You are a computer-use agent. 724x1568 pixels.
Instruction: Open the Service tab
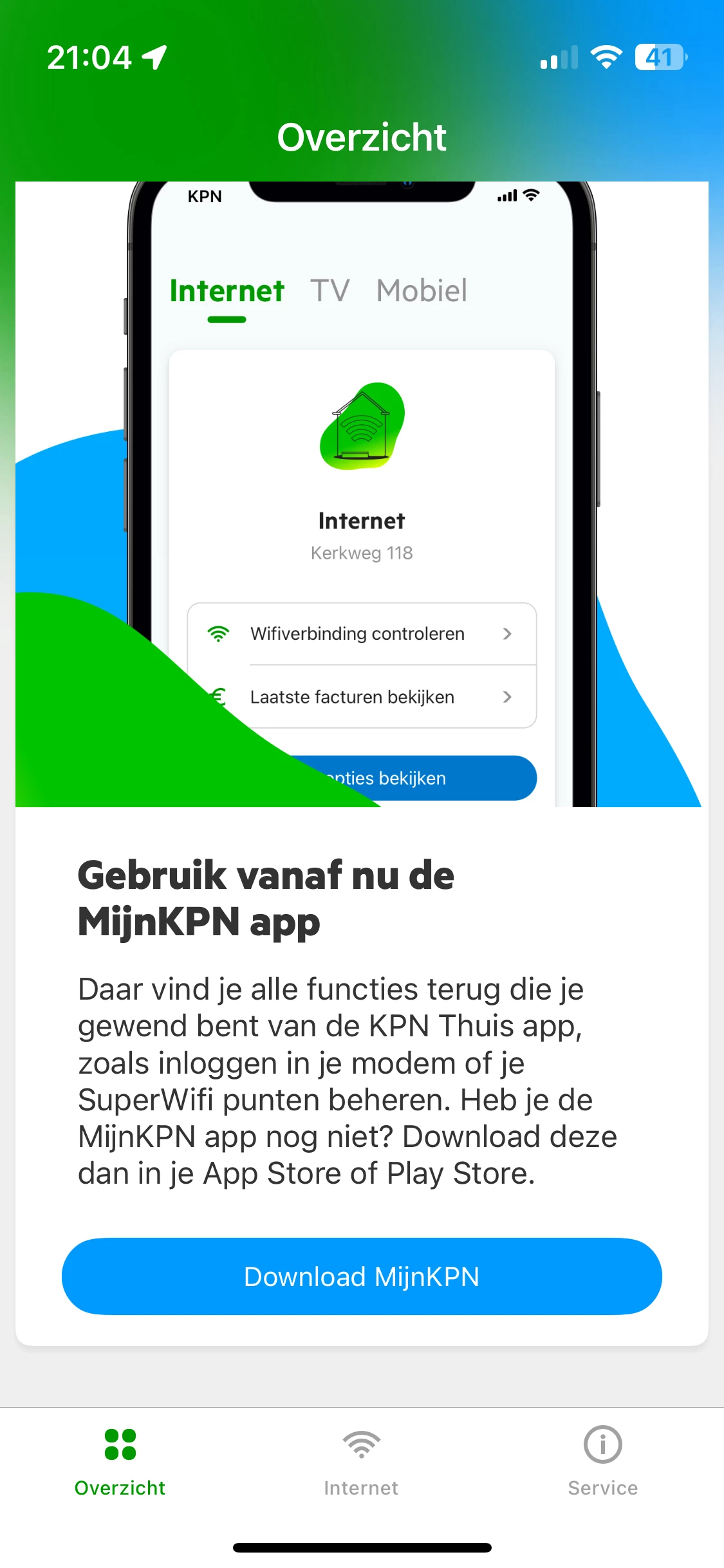coord(602,1461)
